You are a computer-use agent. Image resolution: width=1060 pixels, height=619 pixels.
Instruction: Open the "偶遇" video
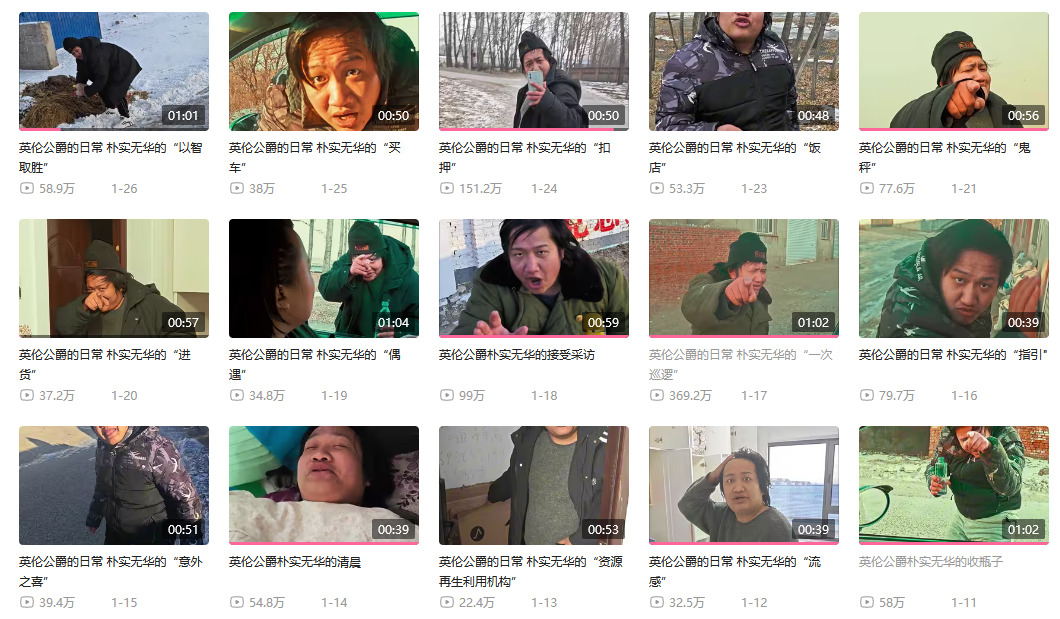(323, 278)
